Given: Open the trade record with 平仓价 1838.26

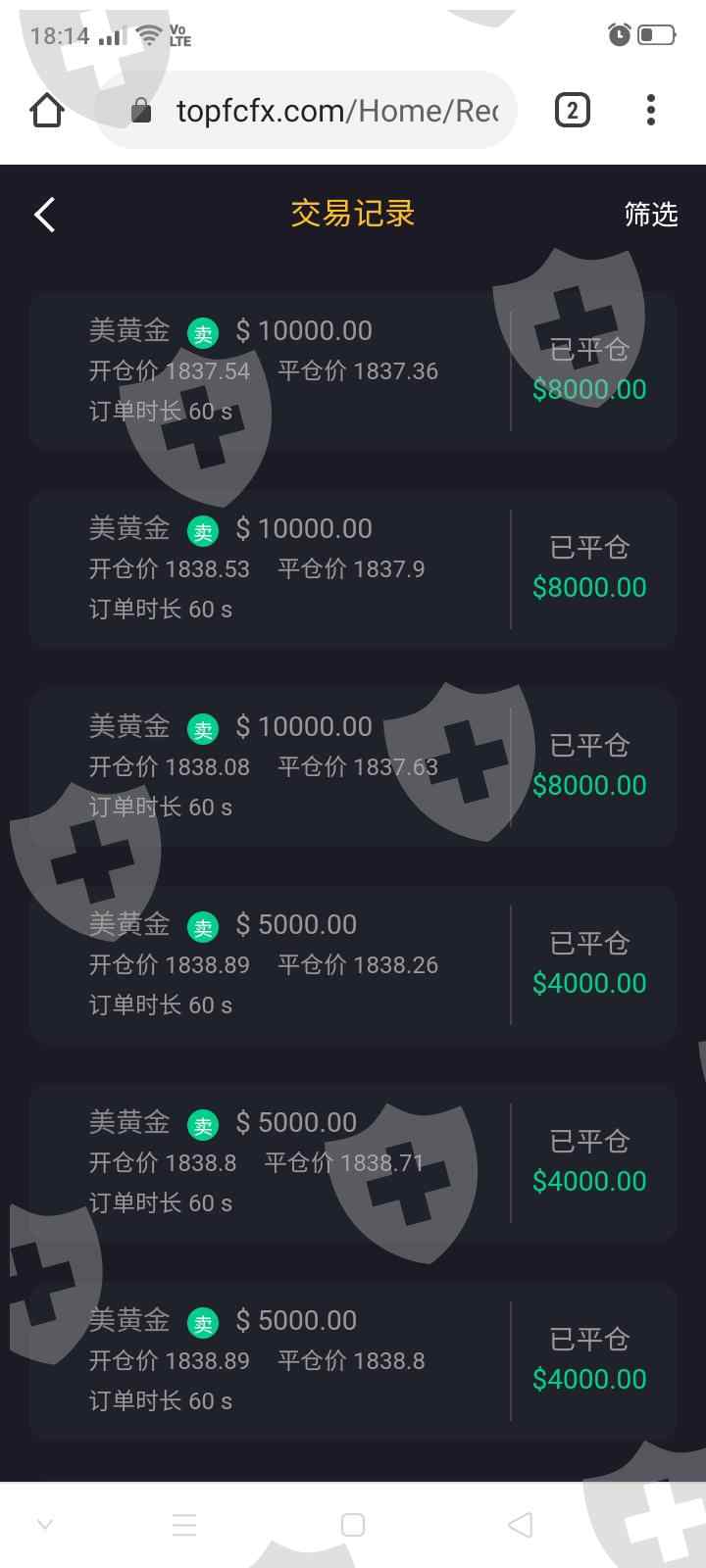Looking at the screenshot, I should coord(353,964).
